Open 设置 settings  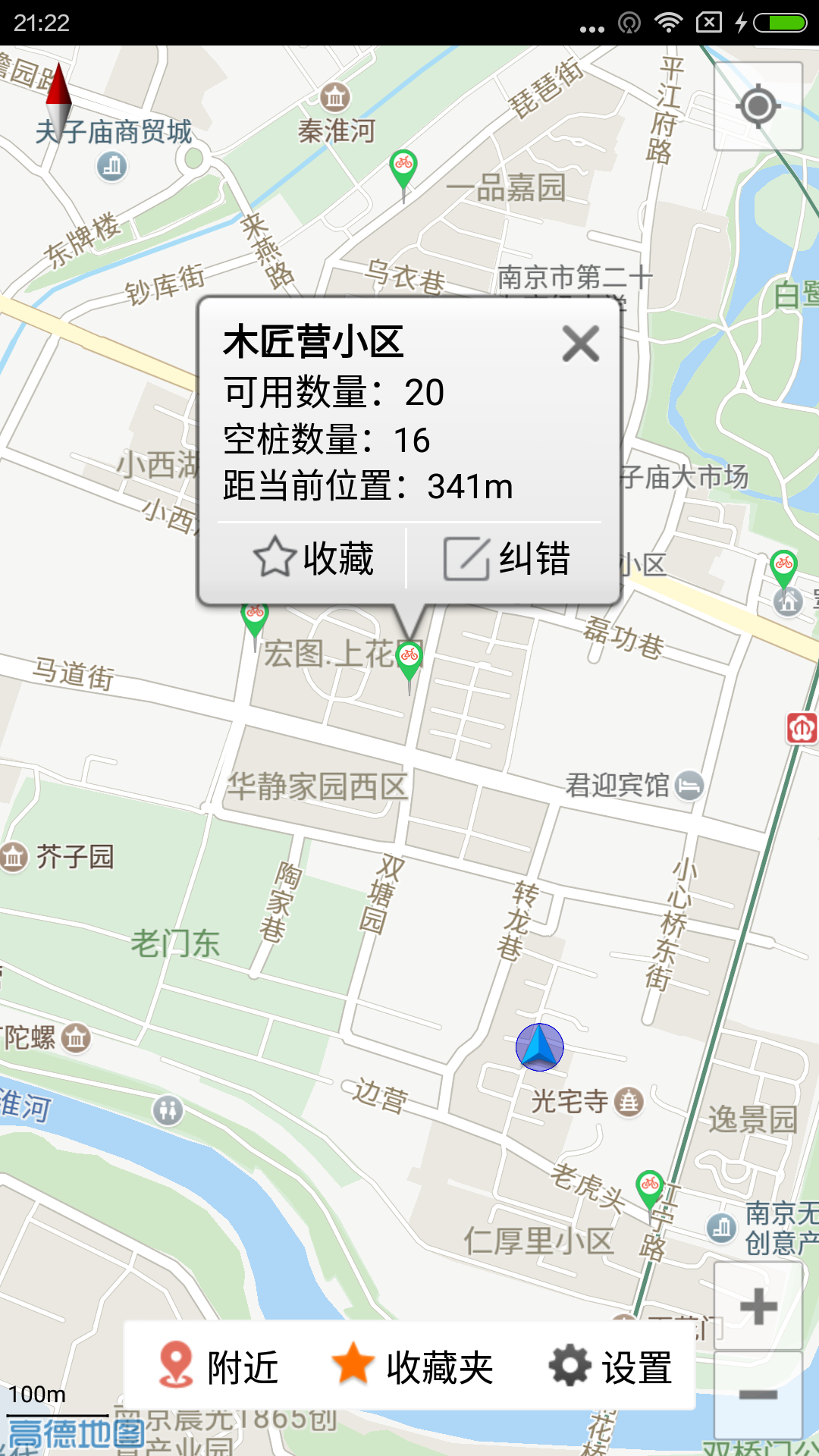point(611,1367)
